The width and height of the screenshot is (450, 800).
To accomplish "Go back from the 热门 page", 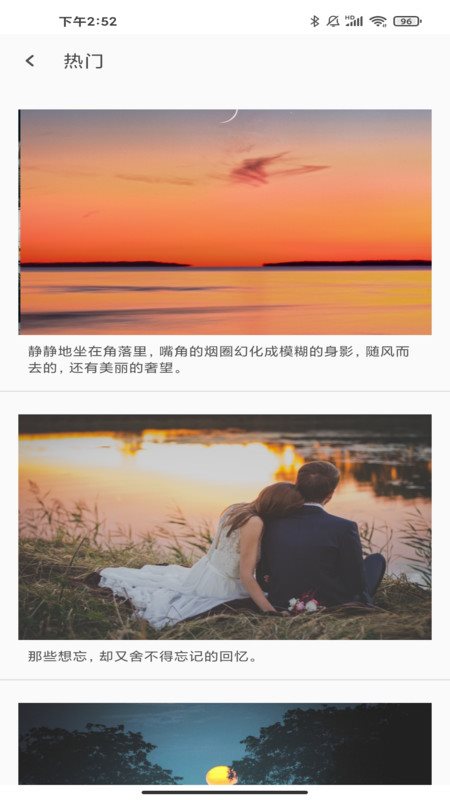I will (x=30, y=61).
